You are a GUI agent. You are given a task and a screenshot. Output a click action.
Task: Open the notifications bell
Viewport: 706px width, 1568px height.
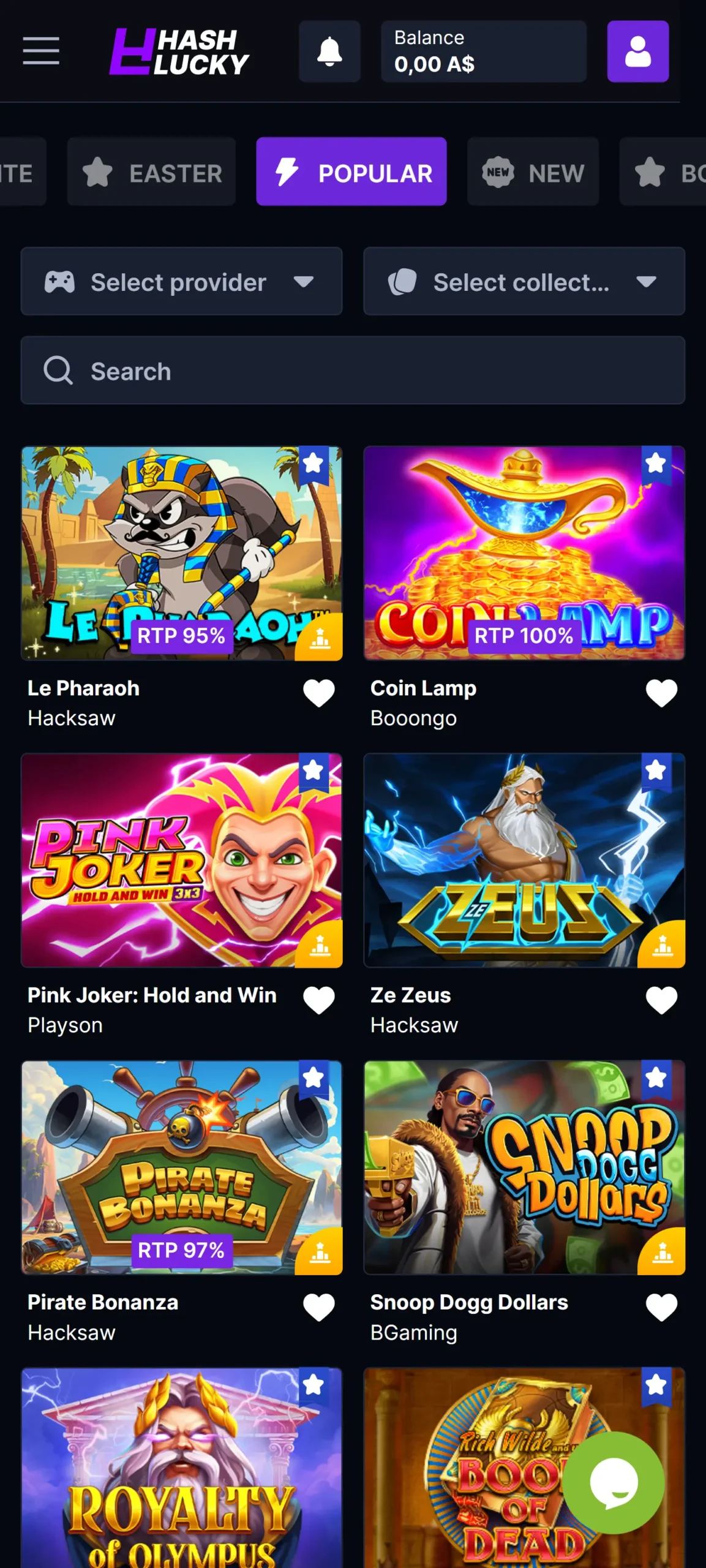[329, 51]
